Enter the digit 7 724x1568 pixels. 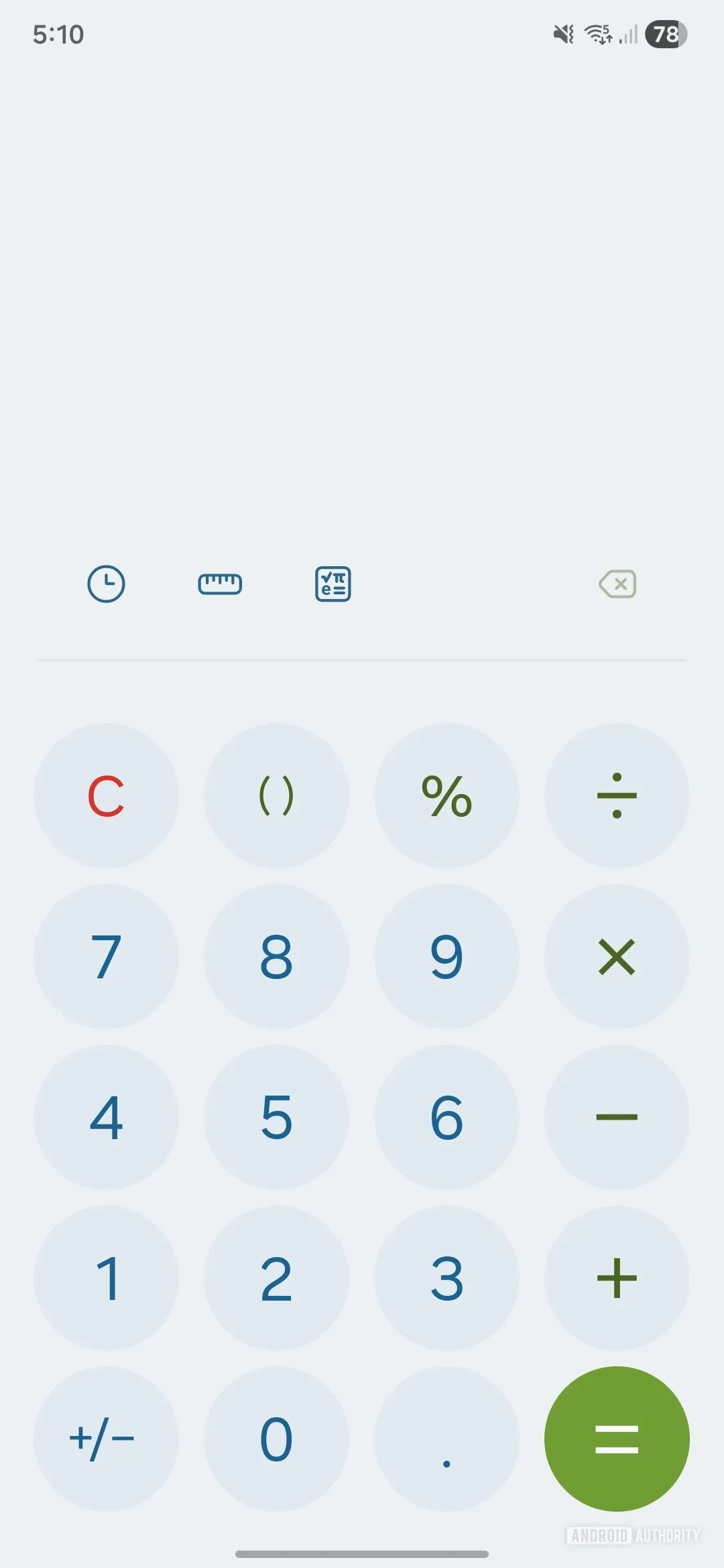click(106, 956)
